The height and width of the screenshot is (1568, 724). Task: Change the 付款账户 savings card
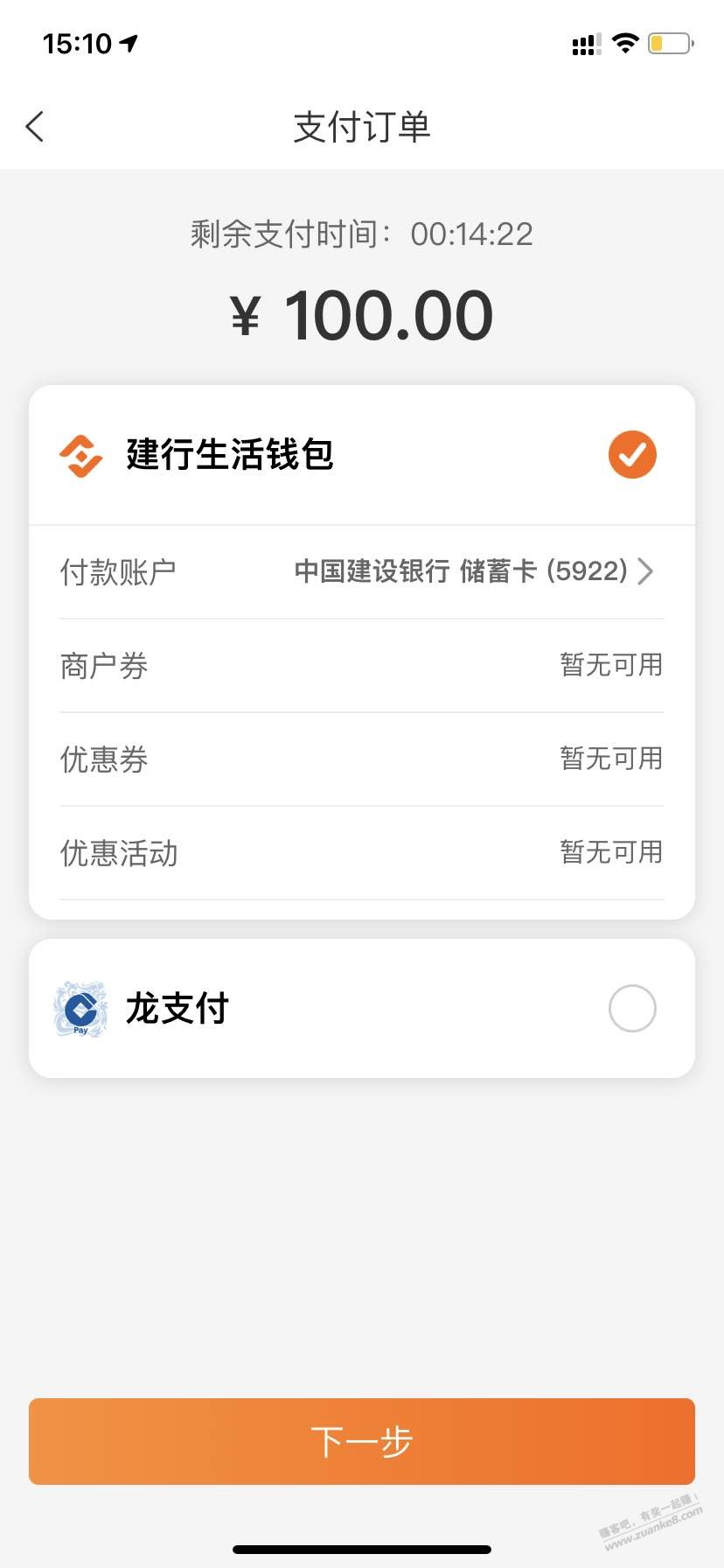(472, 571)
